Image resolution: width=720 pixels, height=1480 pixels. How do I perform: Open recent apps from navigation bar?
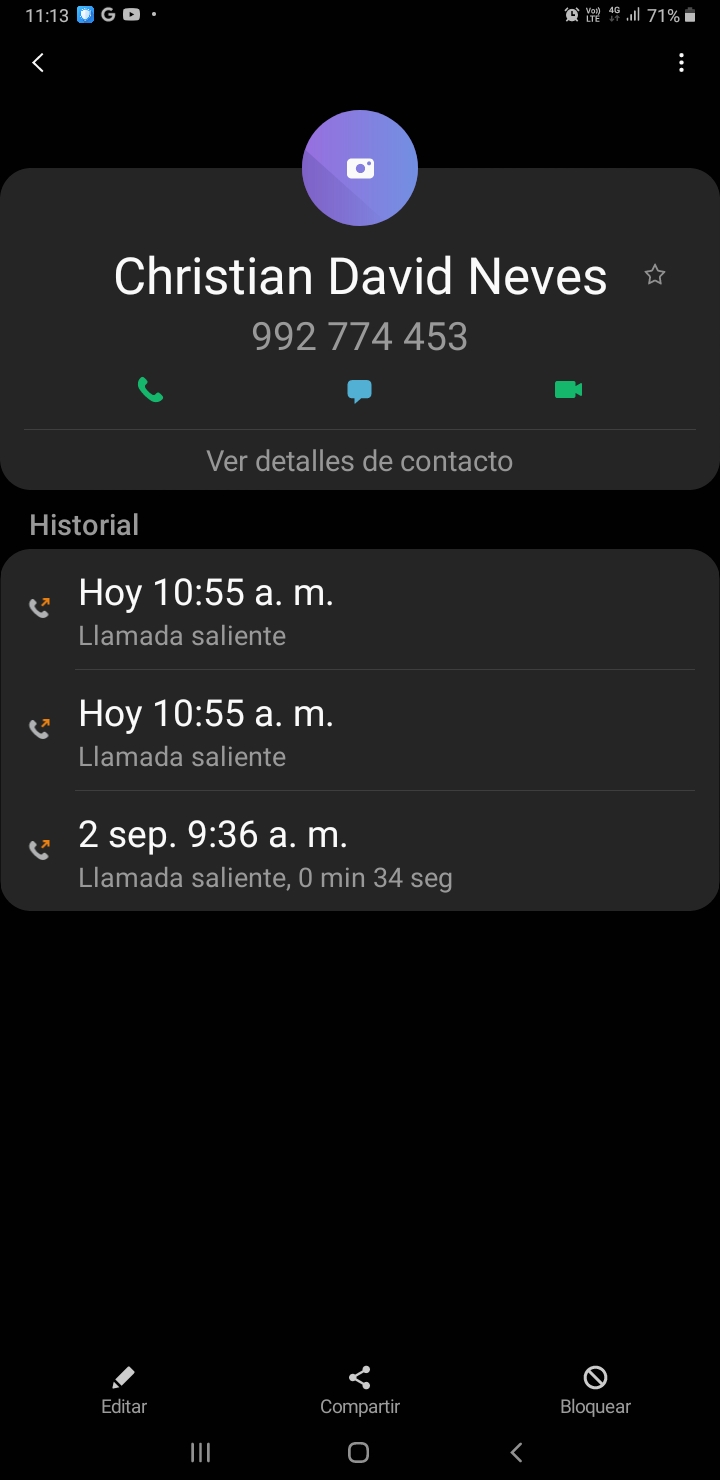pos(200,1453)
